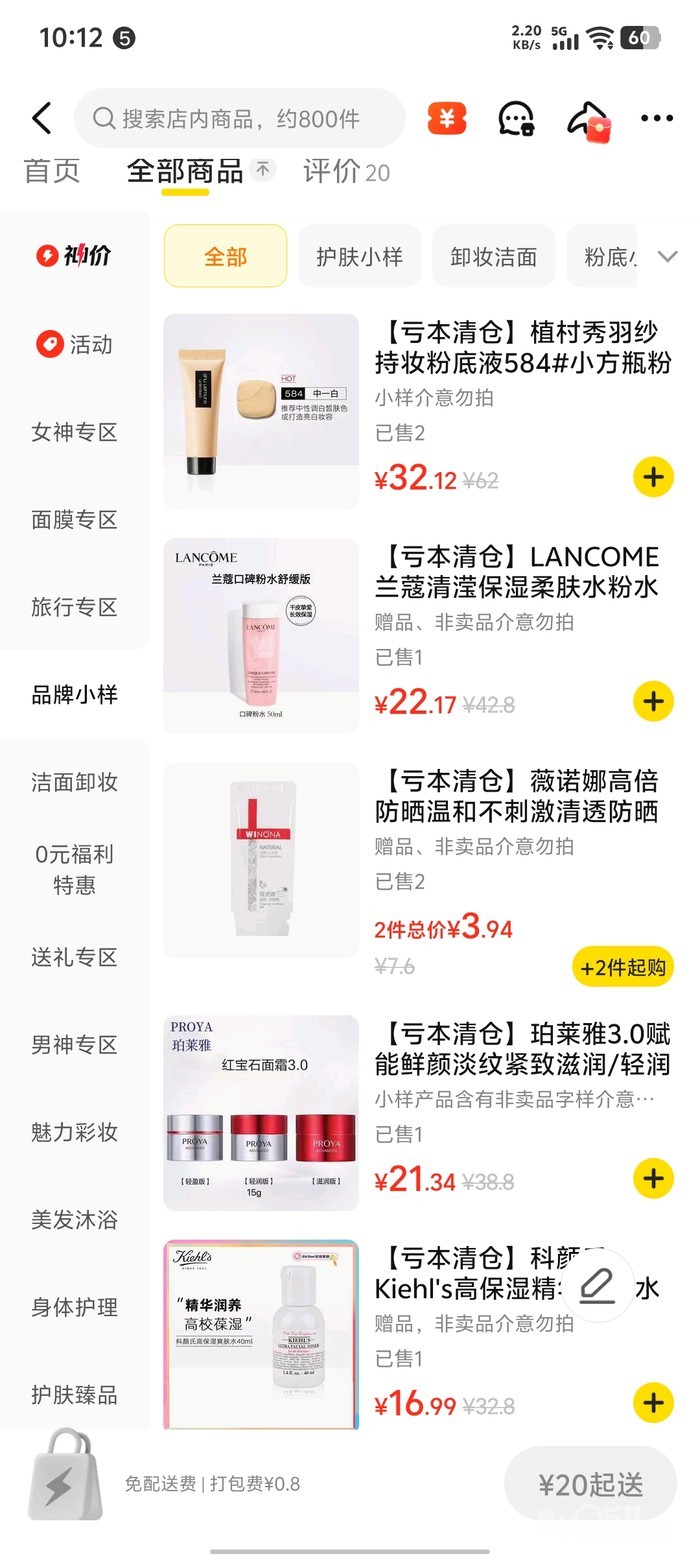Expand the category chips dropdown
Screen dimensions: 700x1556
(668, 257)
